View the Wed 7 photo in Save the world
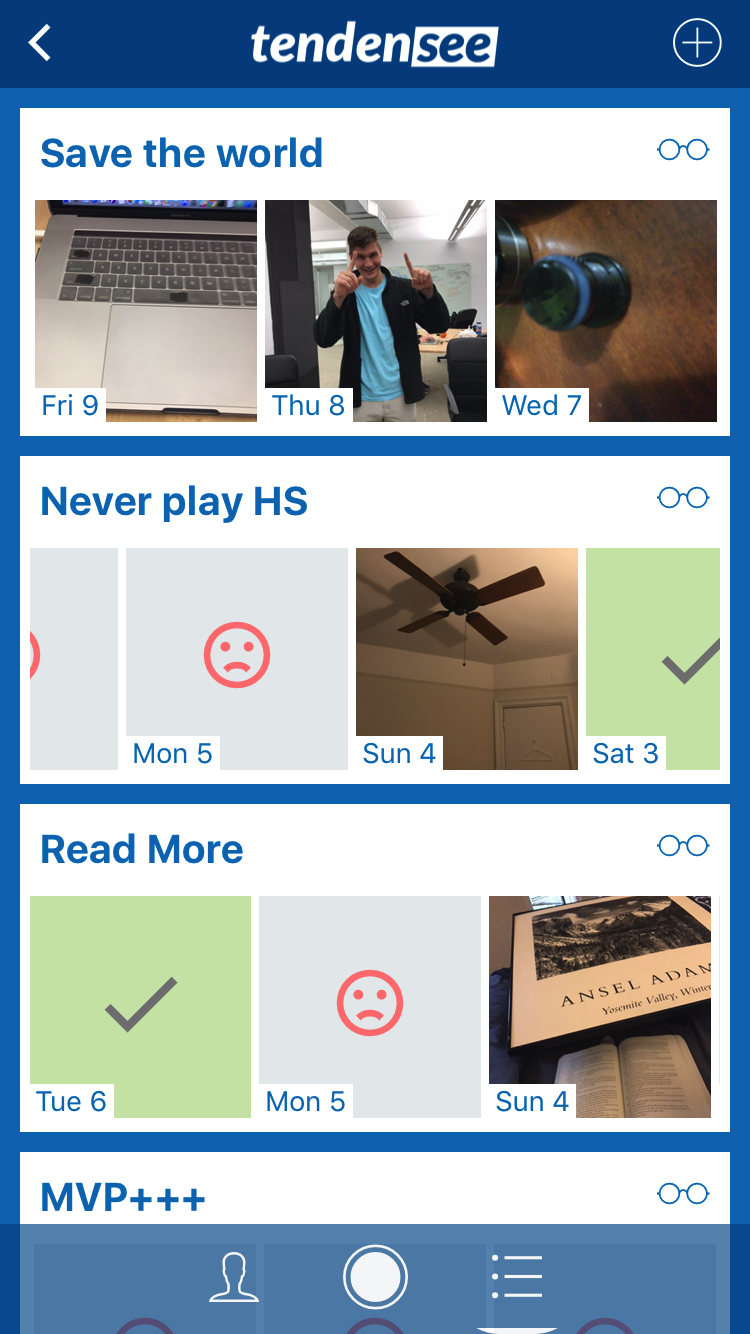Image resolution: width=750 pixels, height=1334 pixels. click(606, 310)
